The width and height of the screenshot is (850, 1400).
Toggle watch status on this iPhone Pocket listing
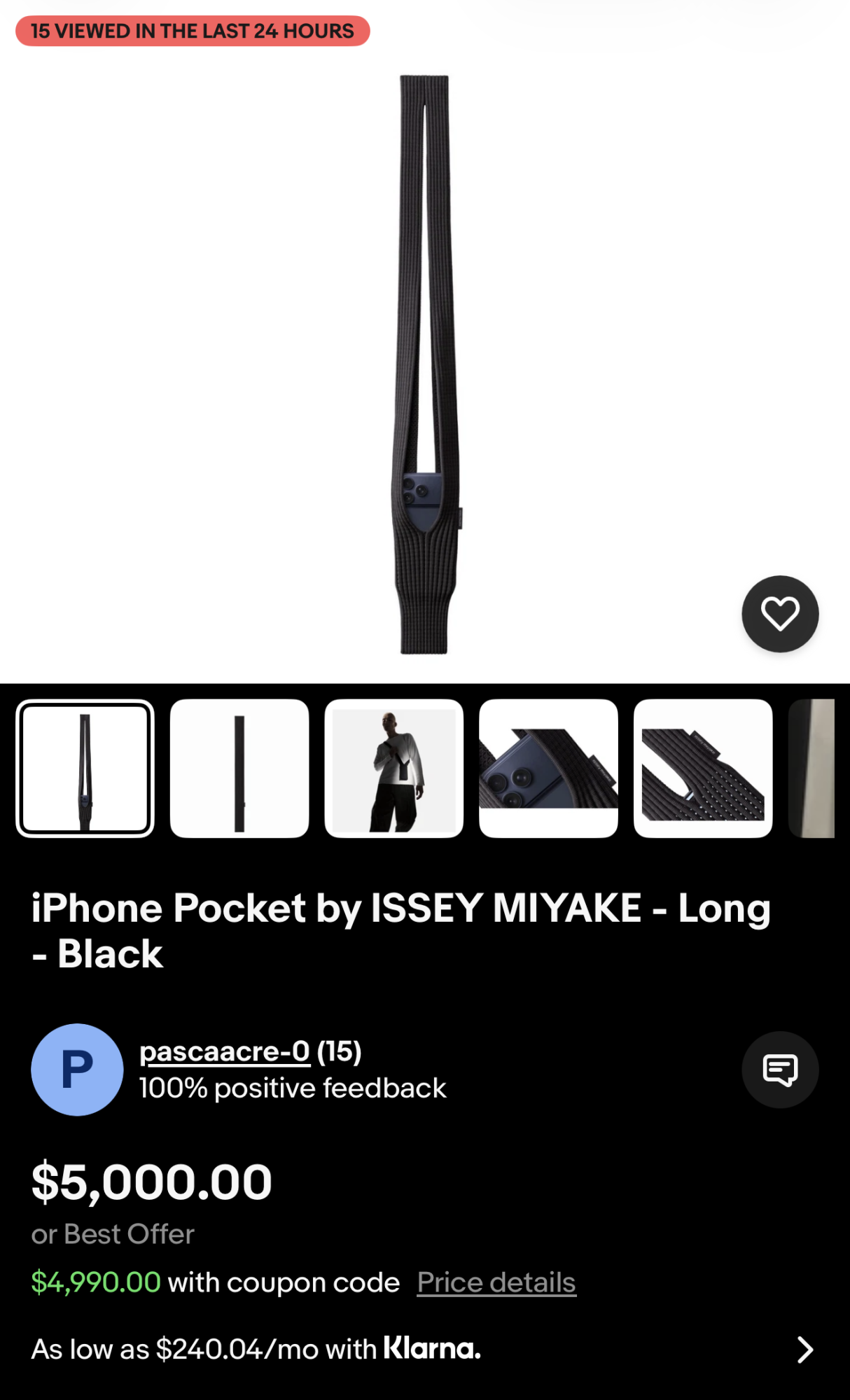pyautogui.click(x=780, y=612)
